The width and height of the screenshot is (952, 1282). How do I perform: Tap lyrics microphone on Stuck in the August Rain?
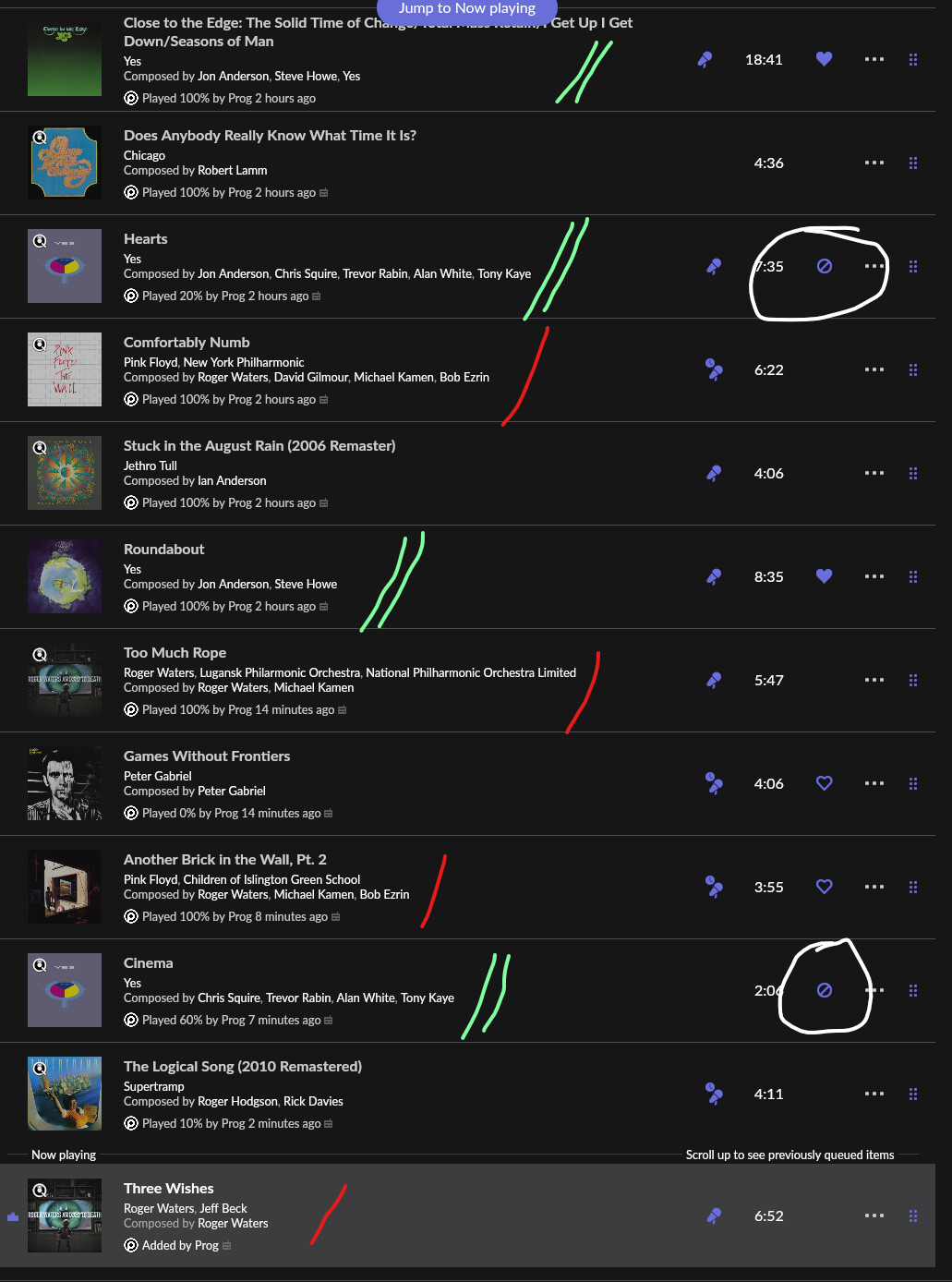(714, 473)
